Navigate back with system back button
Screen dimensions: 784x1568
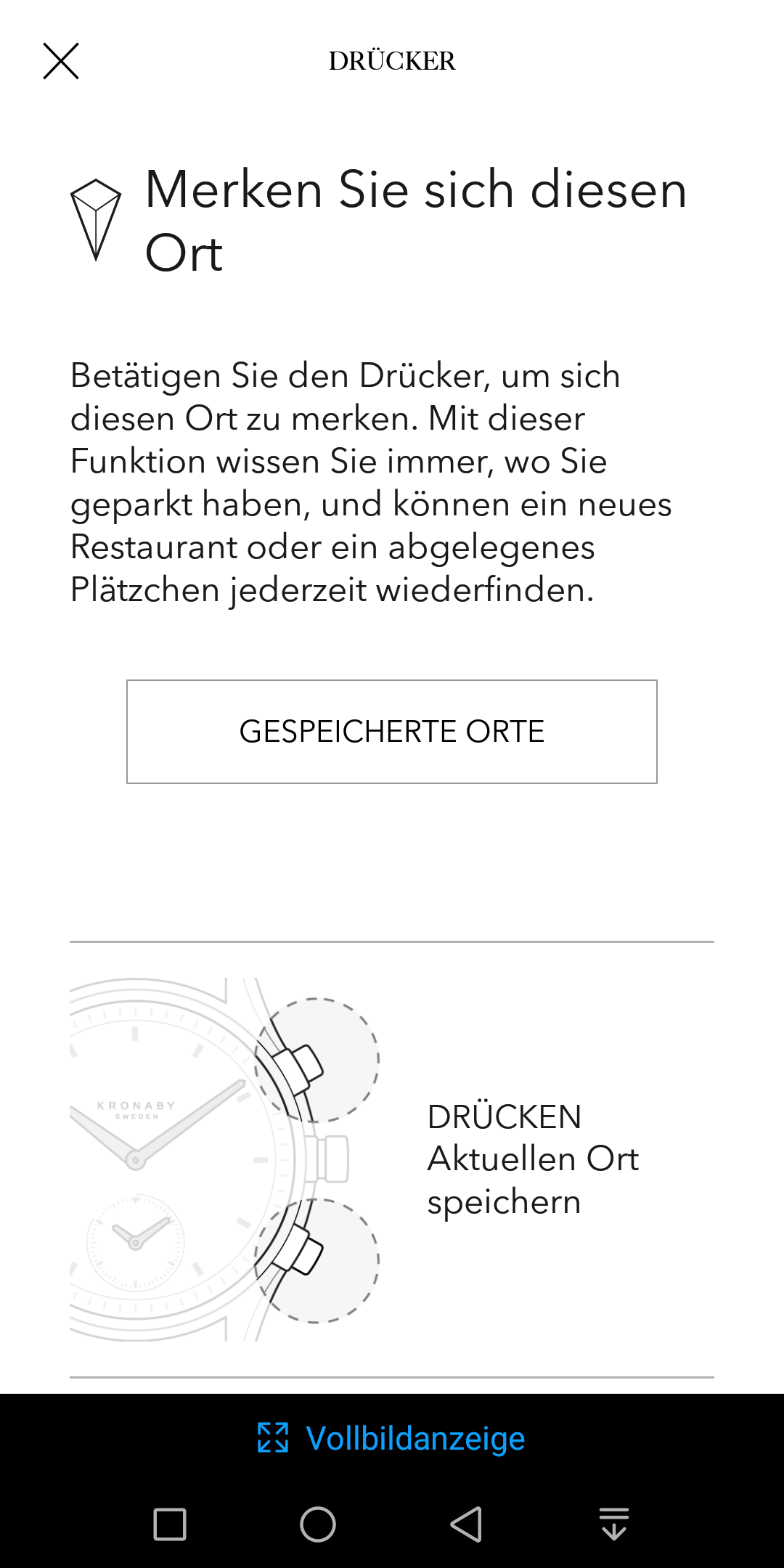pyautogui.click(x=466, y=1524)
